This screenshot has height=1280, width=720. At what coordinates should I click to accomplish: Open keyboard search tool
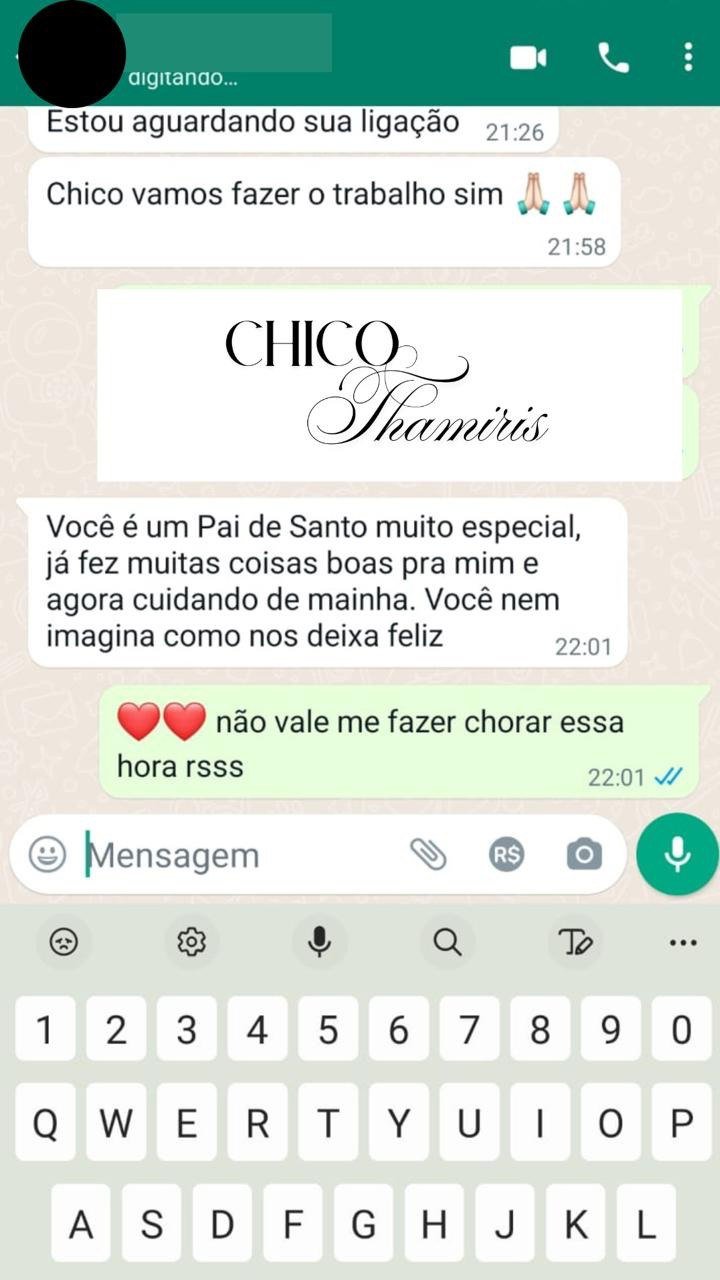point(447,941)
